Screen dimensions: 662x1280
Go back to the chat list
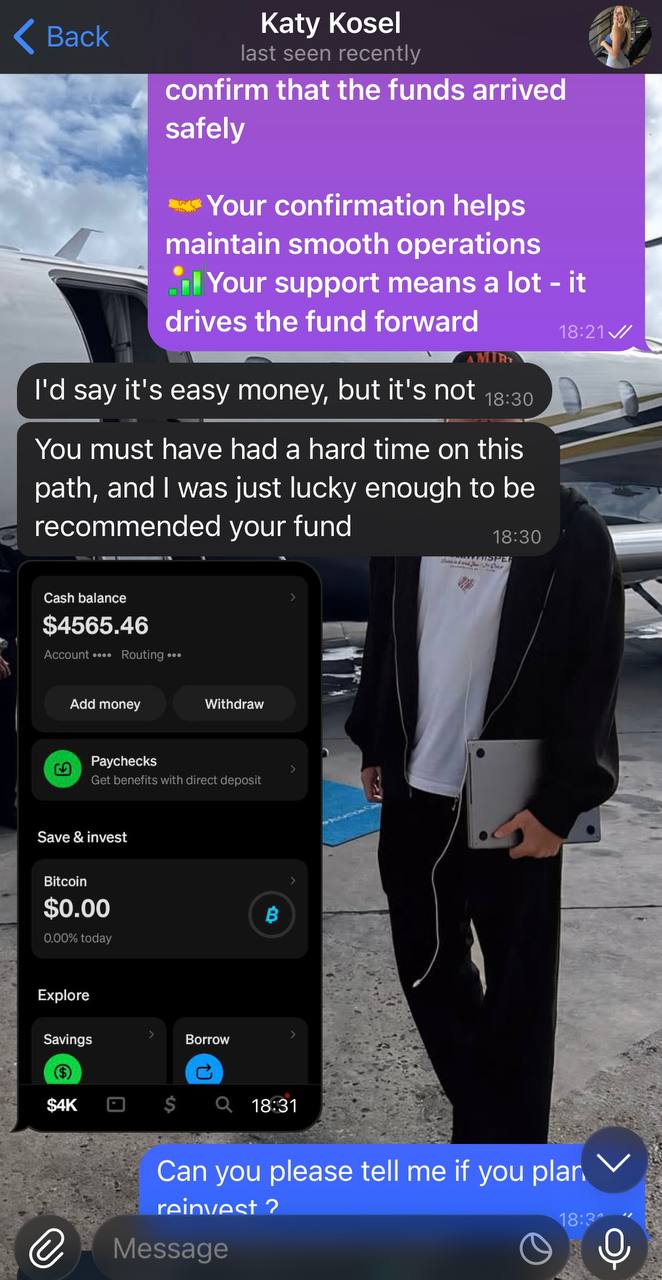point(60,37)
